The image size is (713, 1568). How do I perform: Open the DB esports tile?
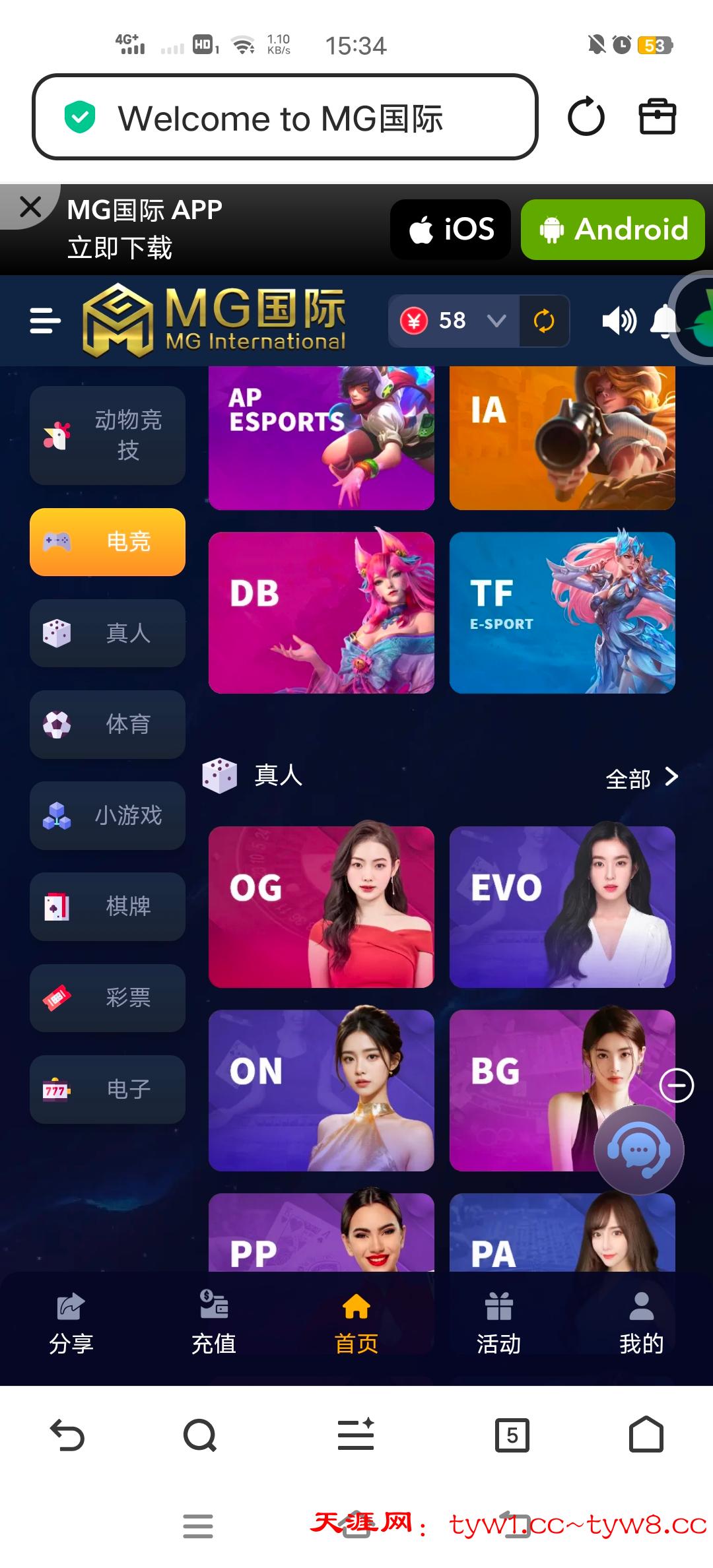pos(322,612)
